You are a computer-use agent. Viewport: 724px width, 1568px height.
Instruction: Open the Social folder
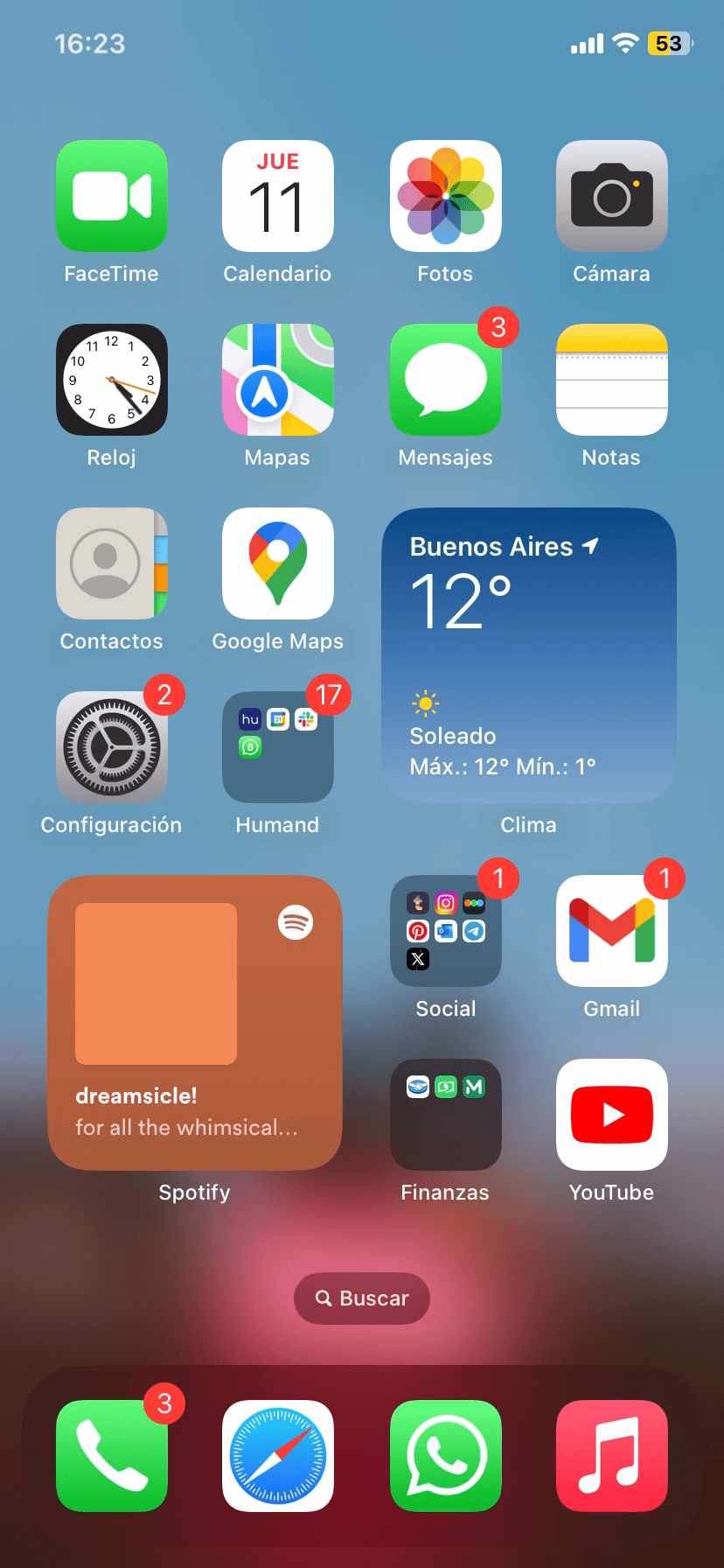tap(445, 930)
